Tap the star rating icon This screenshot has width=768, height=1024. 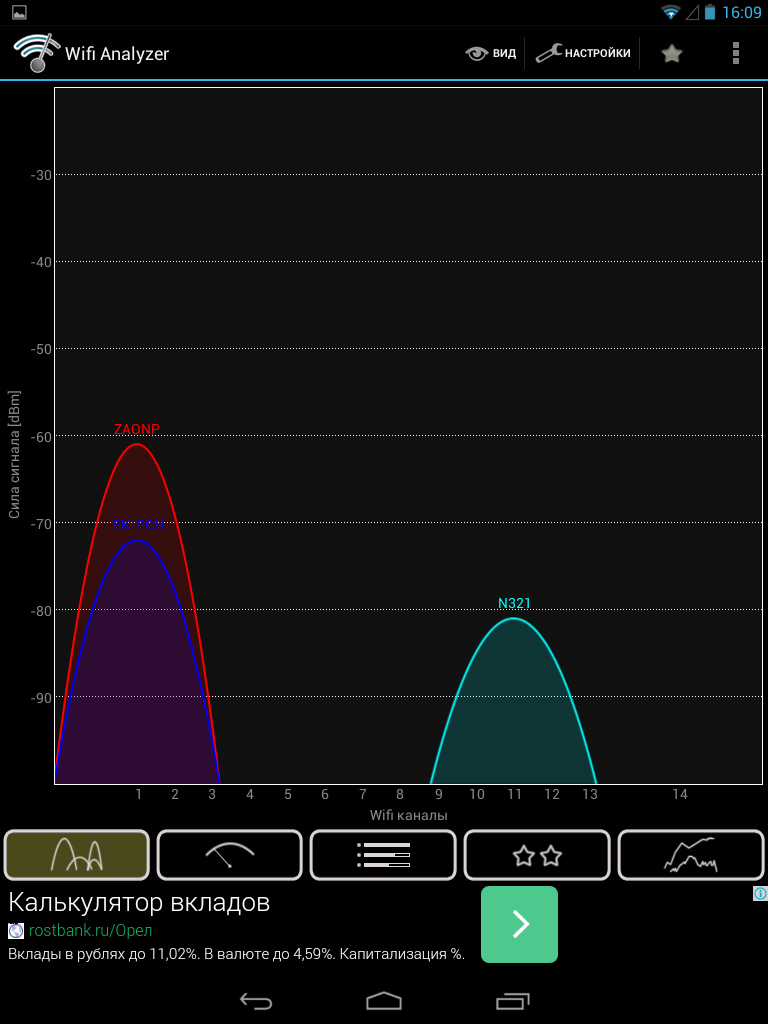(x=672, y=53)
